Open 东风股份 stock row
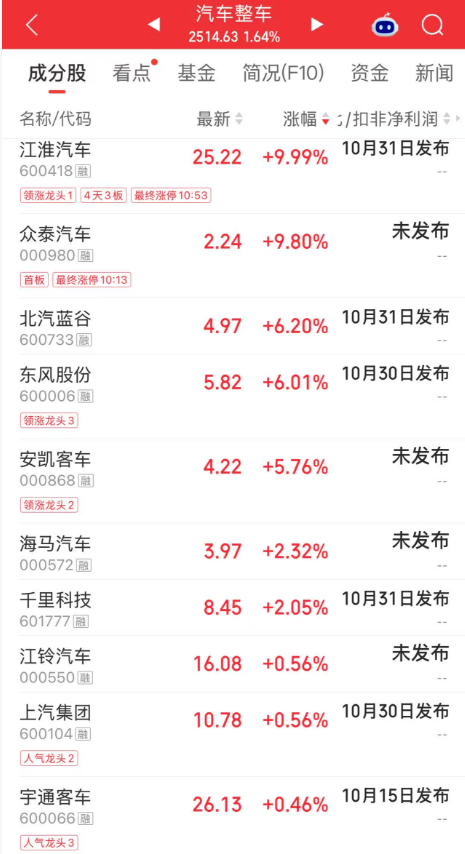Viewport: 465px width, 854px height. coord(232,396)
